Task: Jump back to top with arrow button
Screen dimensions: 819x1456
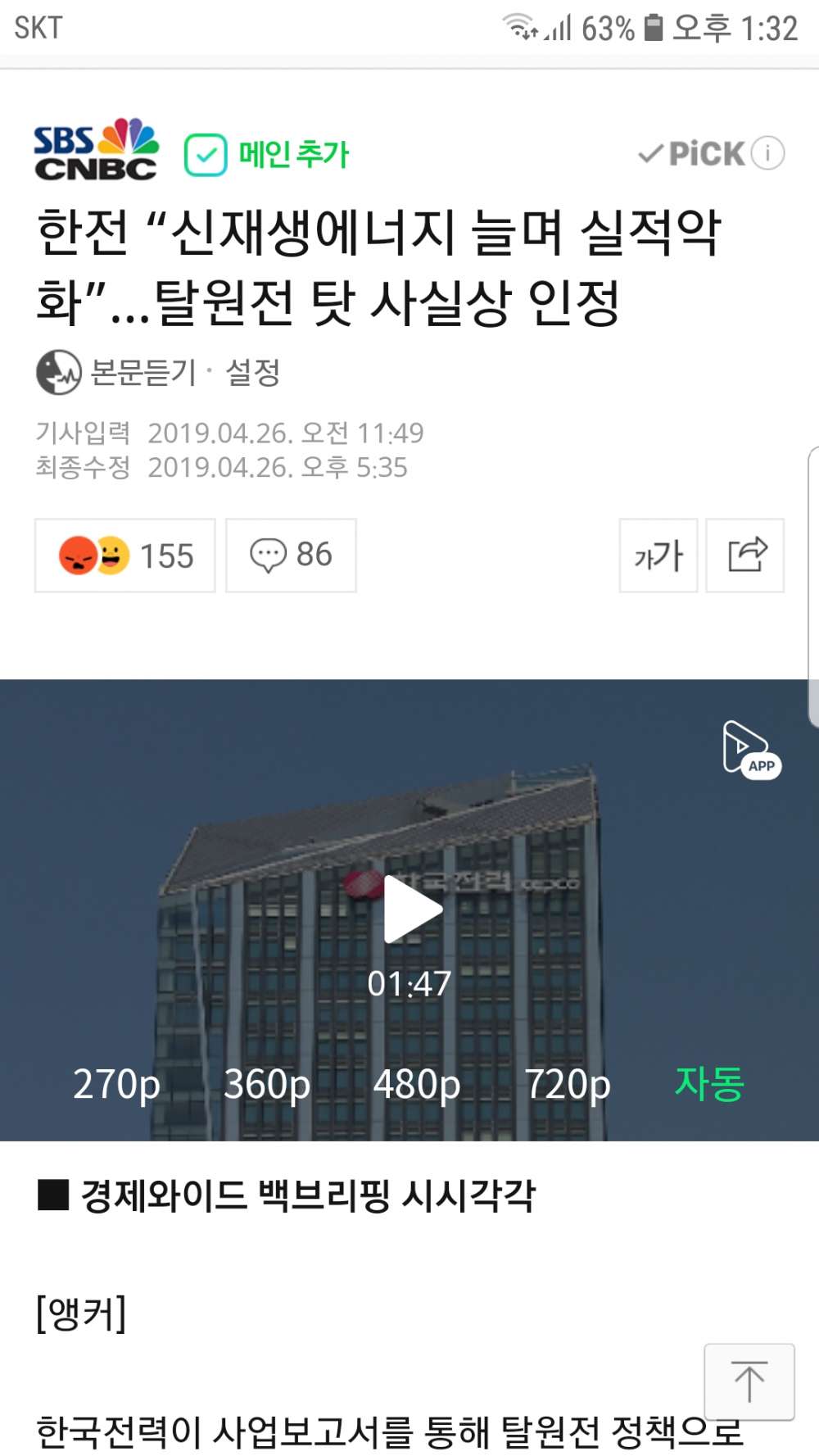Action: point(749,1381)
